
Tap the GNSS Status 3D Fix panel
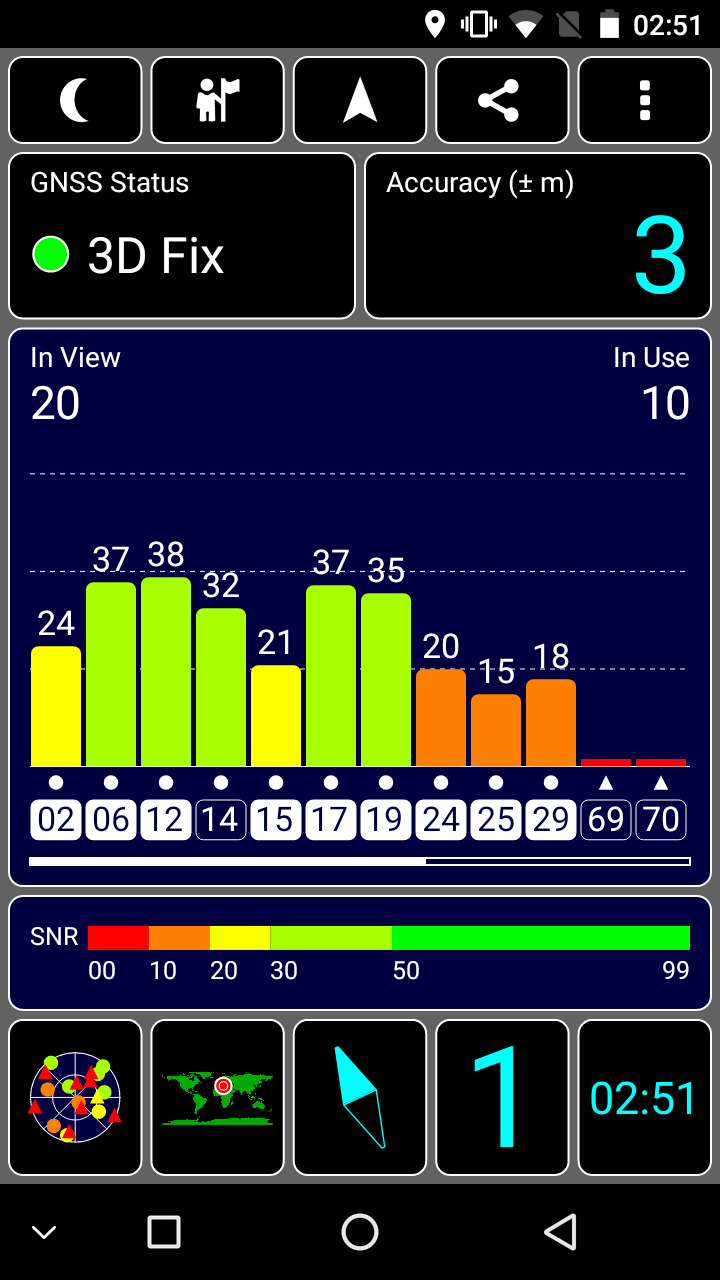[x=182, y=236]
